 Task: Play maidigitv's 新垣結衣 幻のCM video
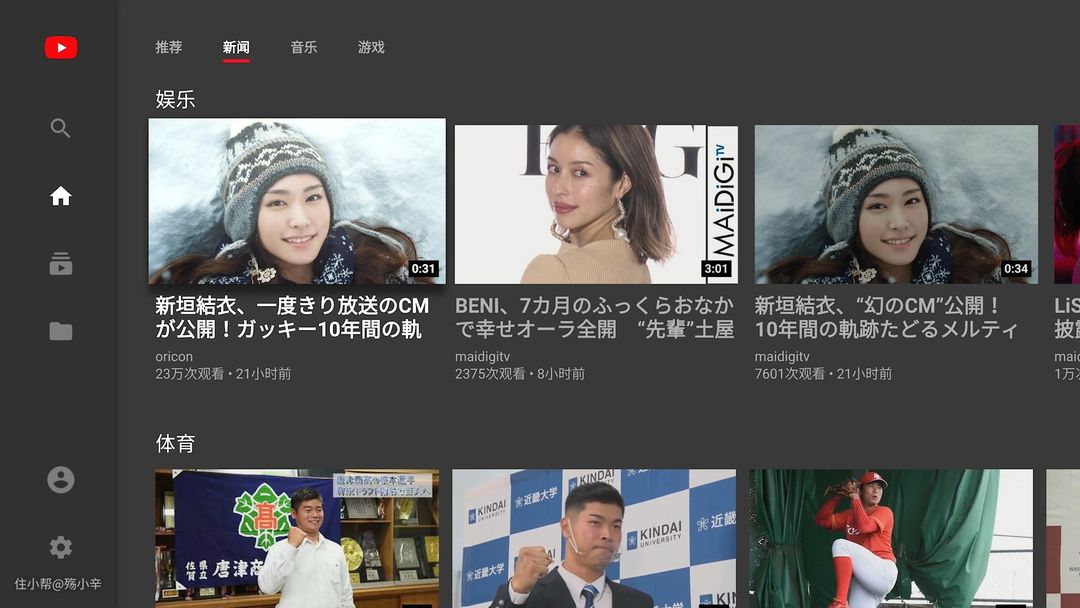coord(896,204)
